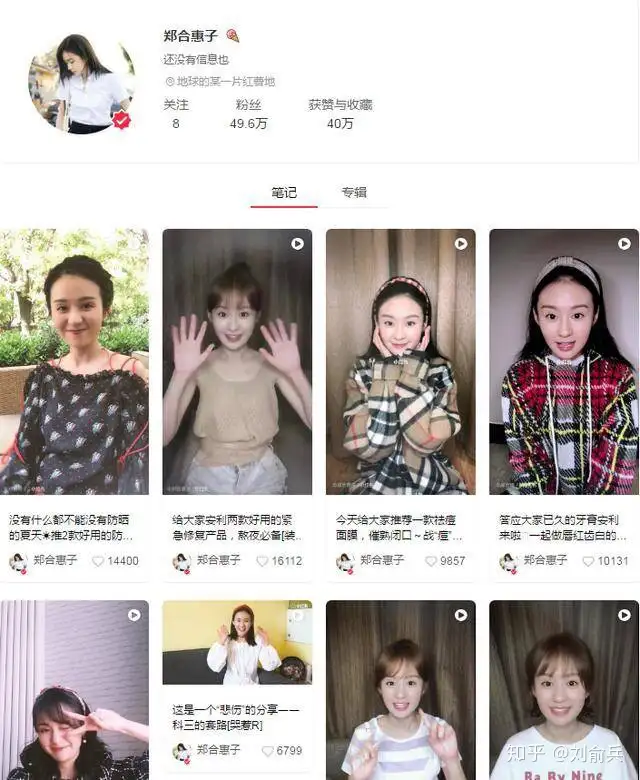Open the sunscreen note with 14400 likes
The width and height of the screenshot is (640, 780).
point(74,361)
